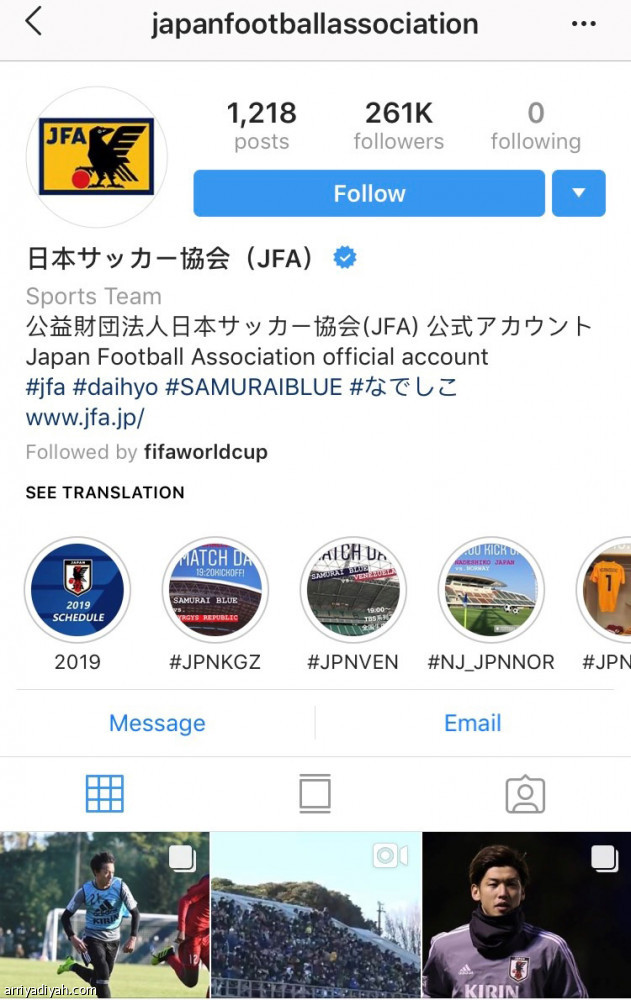
Task: Open the #NJ_JPNNOR story highlight
Action: tap(491, 590)
